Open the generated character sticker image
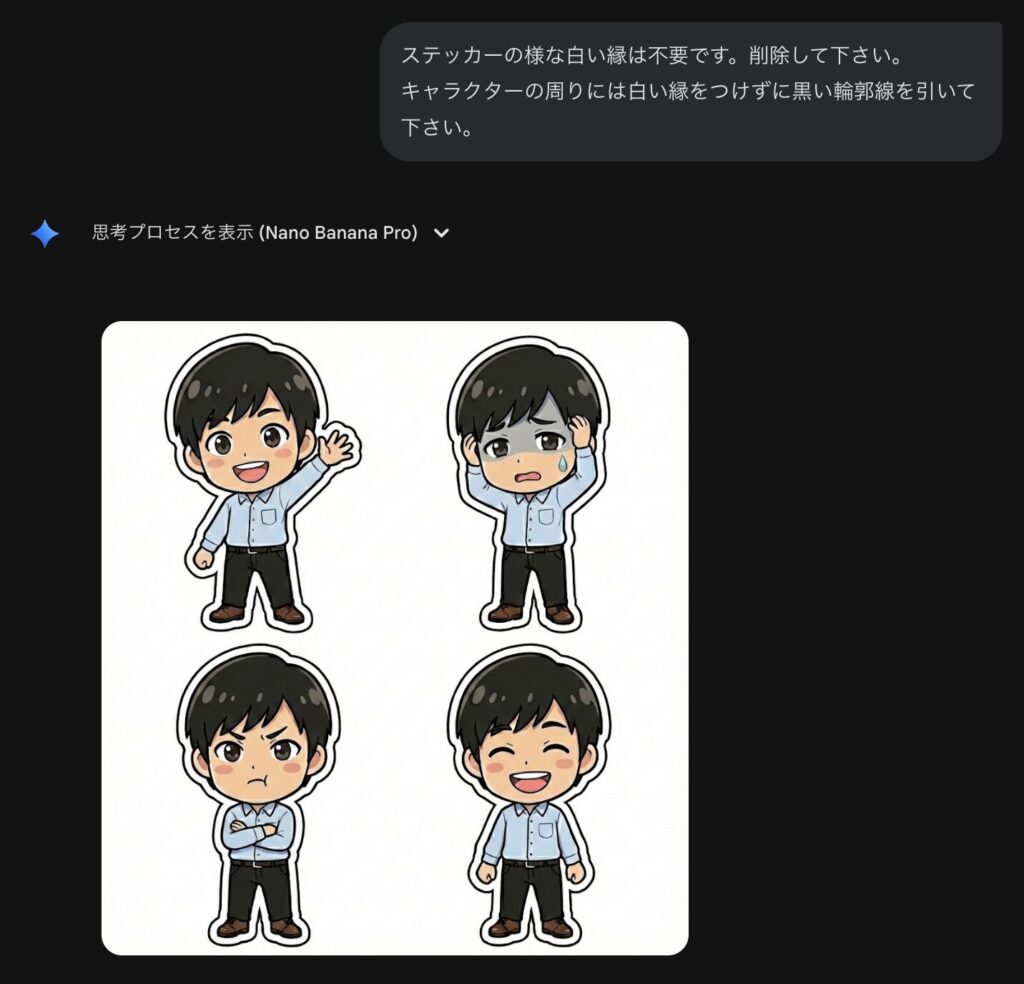The width and height of the screenshot is (1024, 984). [395, 637]
